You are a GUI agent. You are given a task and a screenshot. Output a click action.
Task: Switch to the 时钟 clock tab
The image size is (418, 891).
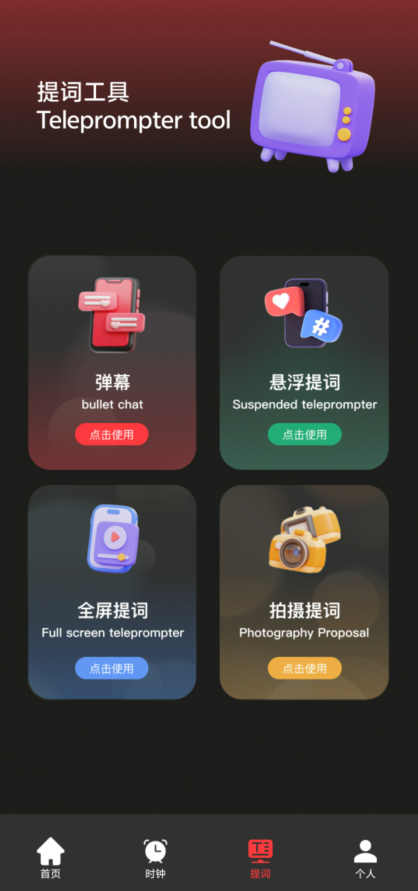coord(155,857)
